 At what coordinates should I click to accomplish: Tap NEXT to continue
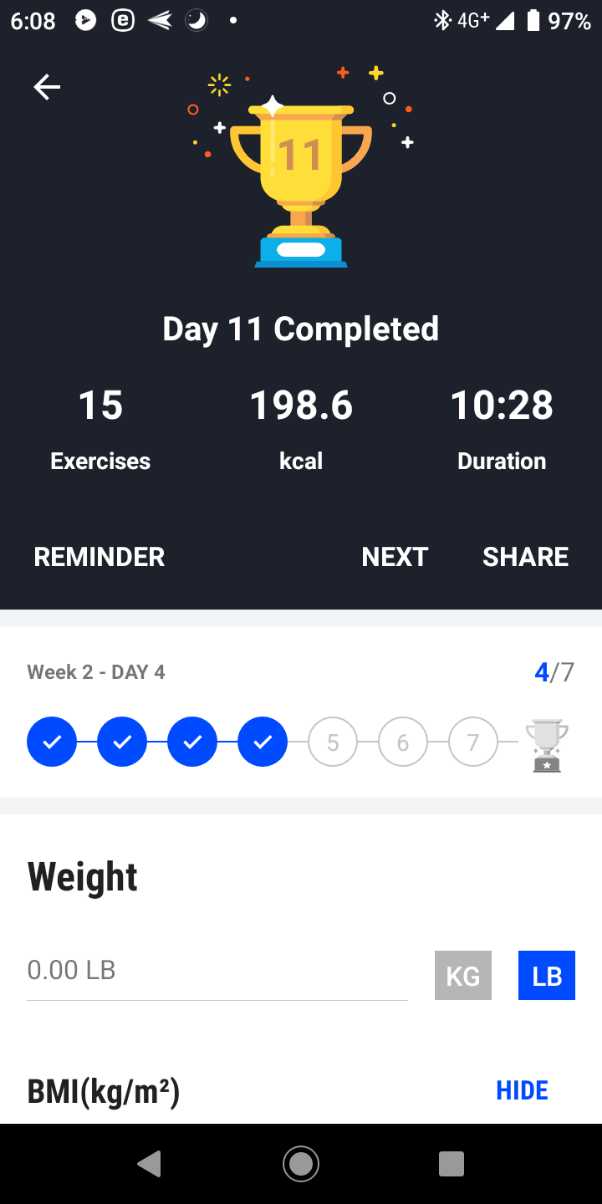coord(395,557)
